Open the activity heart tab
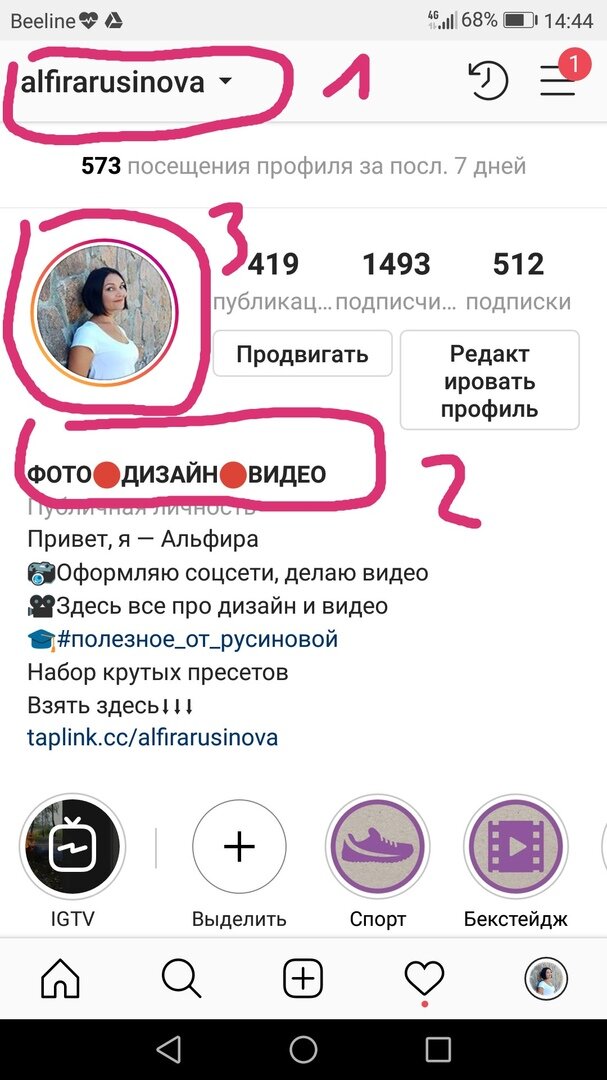Screen dimensions: 607x1080 coord(424,979)
